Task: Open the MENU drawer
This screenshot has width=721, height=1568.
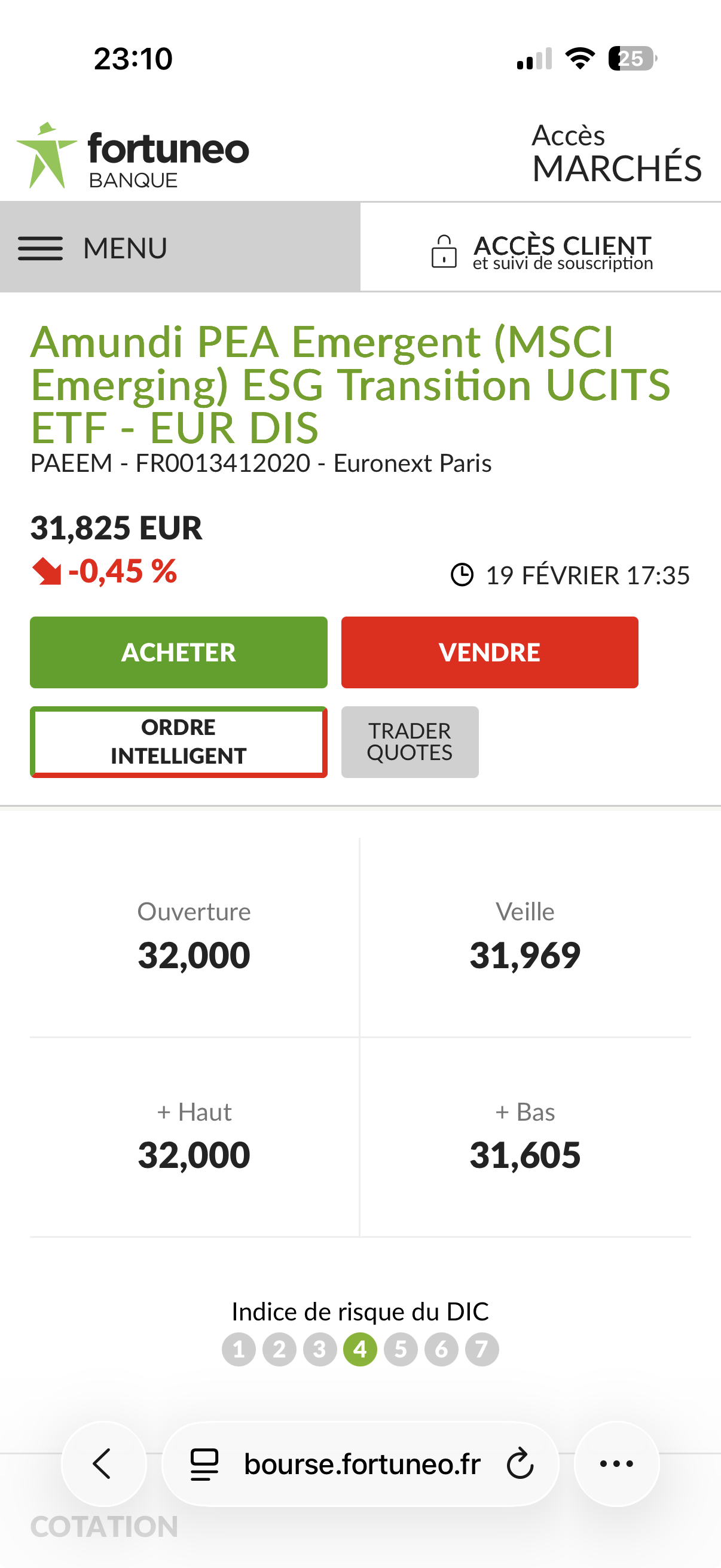Action: [93, 248]
